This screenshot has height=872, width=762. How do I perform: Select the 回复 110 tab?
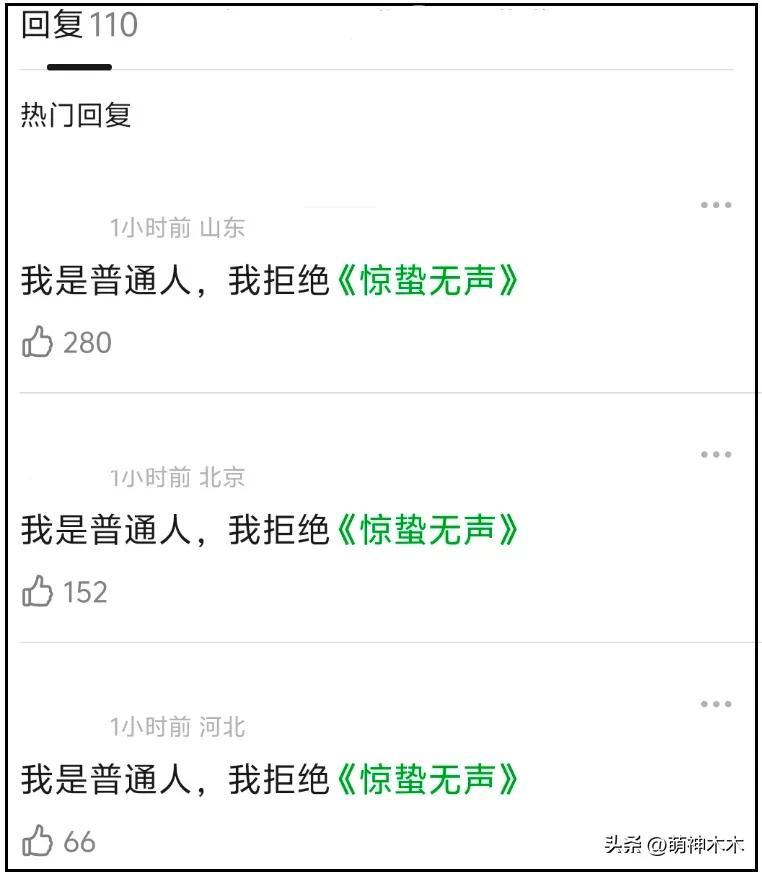tap(79, 26)
